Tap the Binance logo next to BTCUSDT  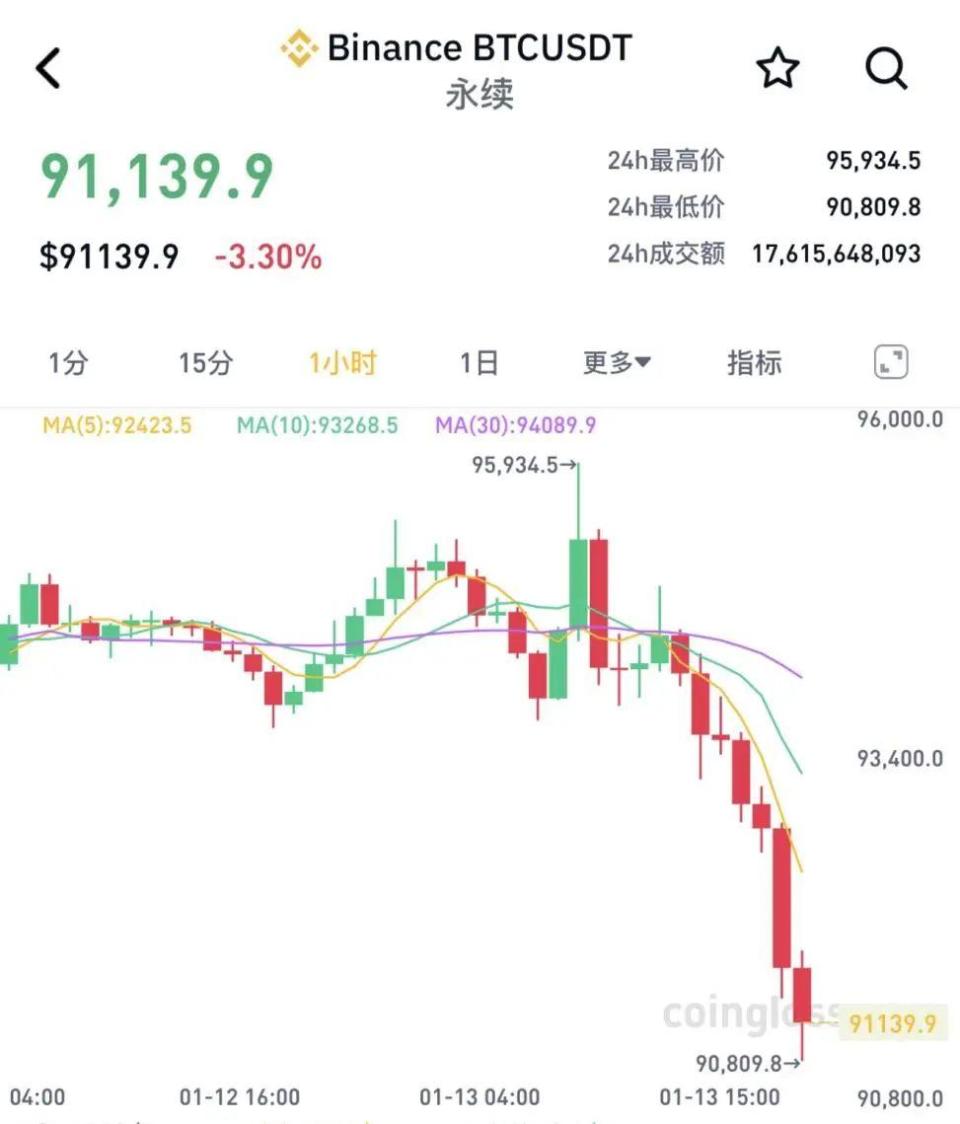(297, 46)
